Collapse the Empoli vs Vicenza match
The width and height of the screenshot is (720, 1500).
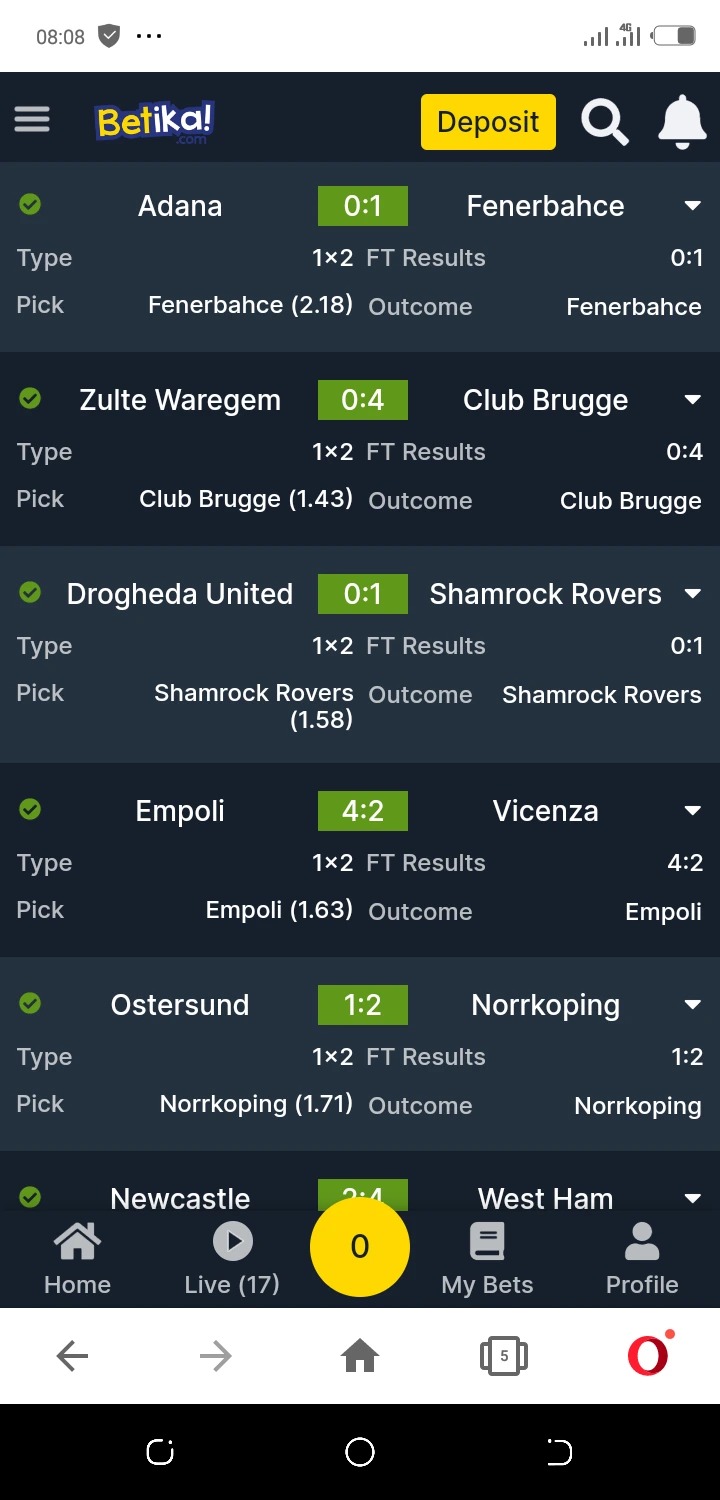click(x=692, y=811)
